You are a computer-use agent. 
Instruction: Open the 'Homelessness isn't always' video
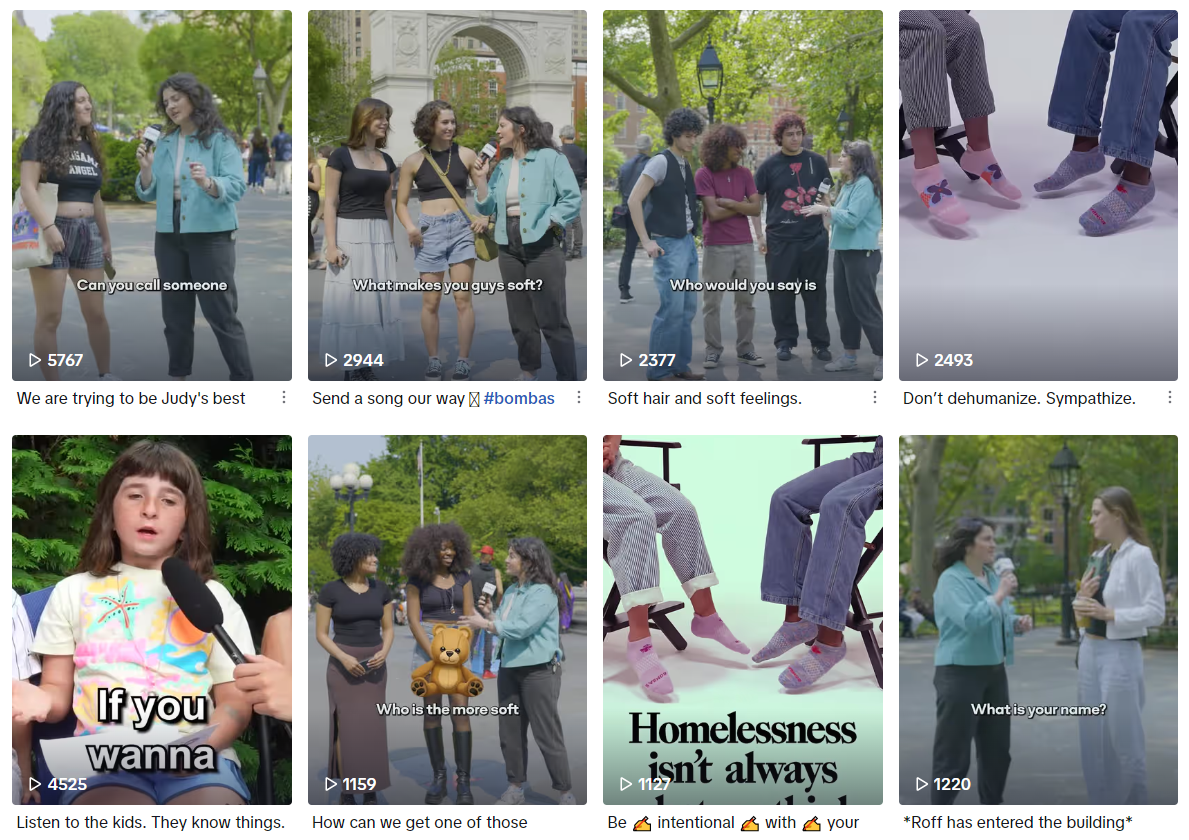[742, 619]
